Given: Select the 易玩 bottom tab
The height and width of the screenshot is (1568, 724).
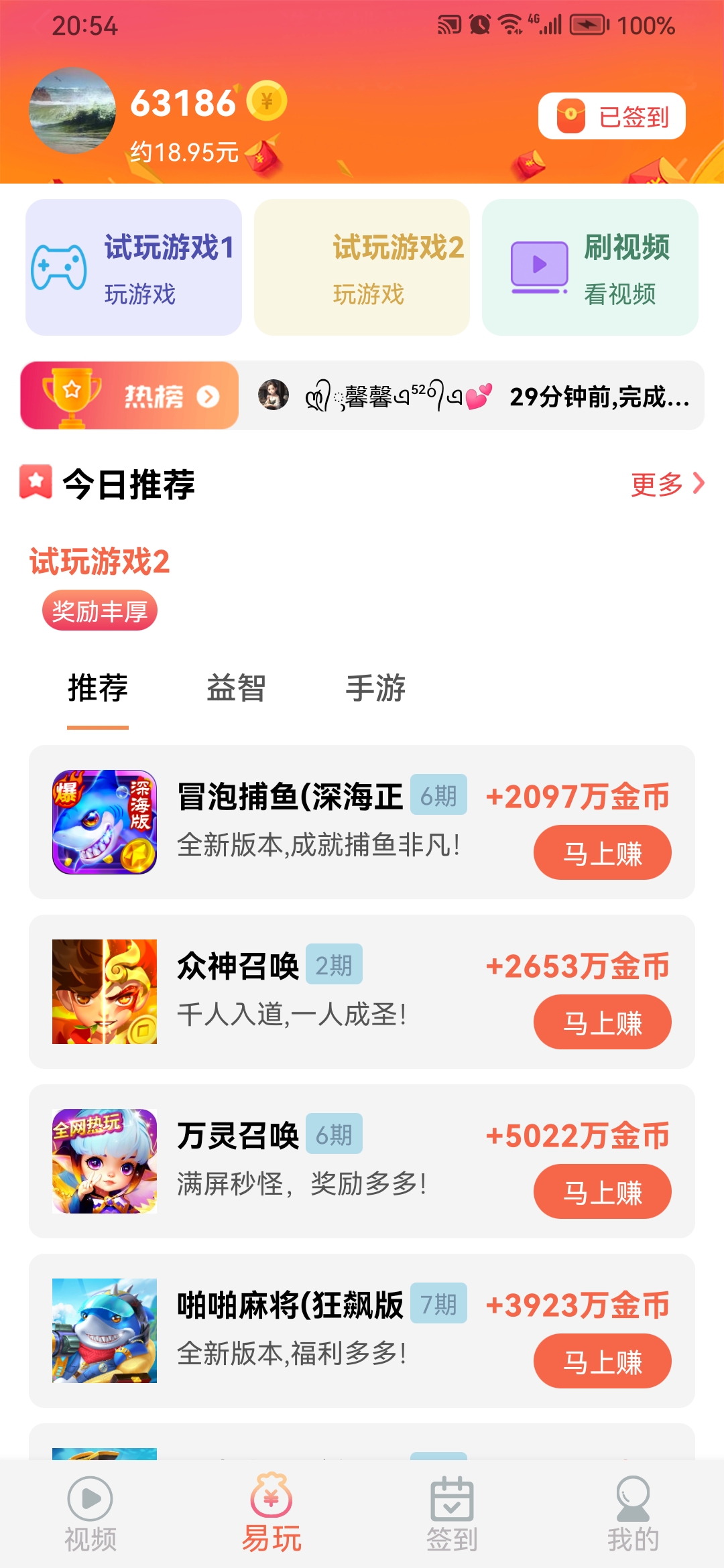Looking at the screenshot, I should click(271, 1514).
